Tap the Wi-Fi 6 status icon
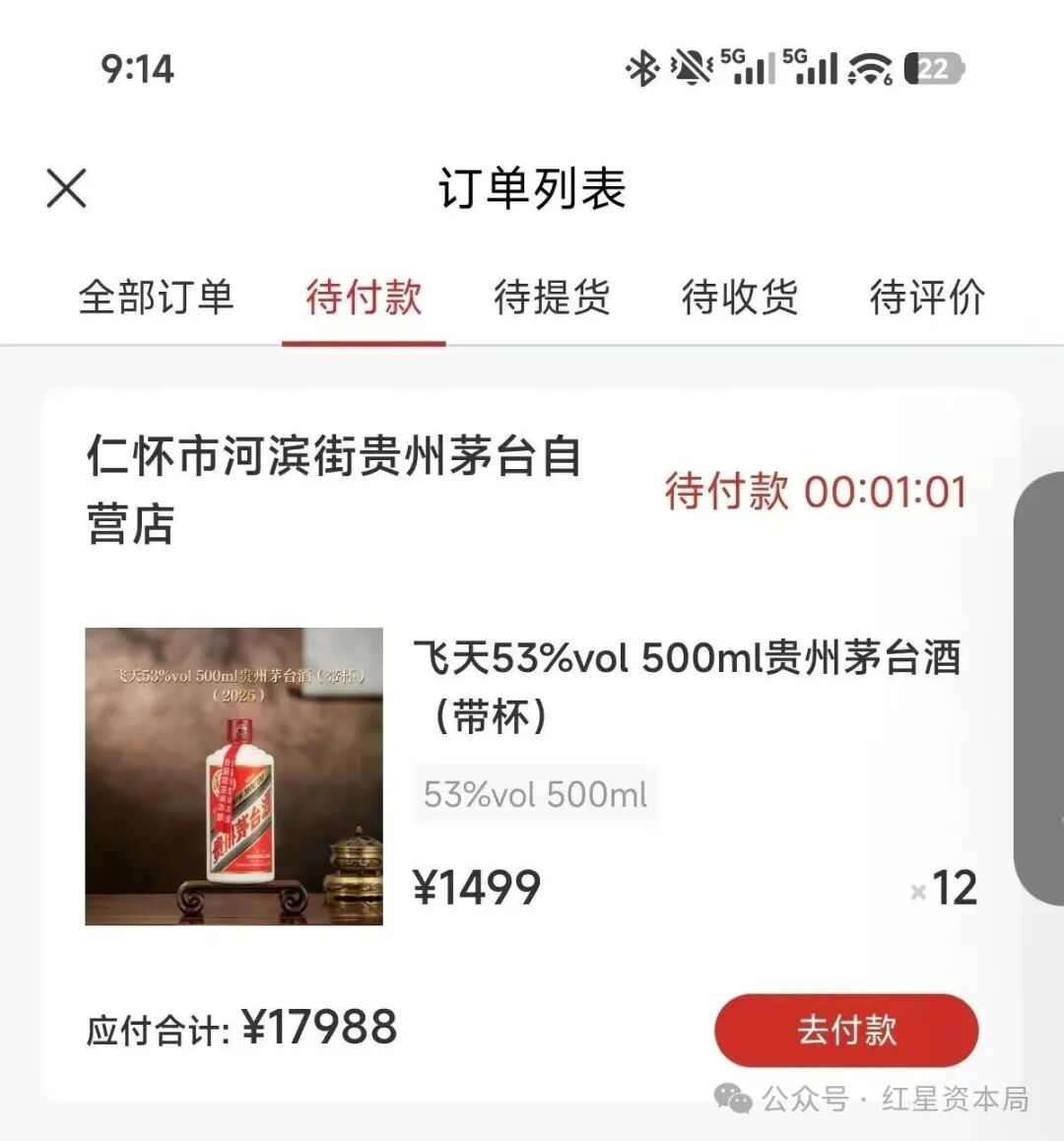1064x1141 pixels. (871, 67)
